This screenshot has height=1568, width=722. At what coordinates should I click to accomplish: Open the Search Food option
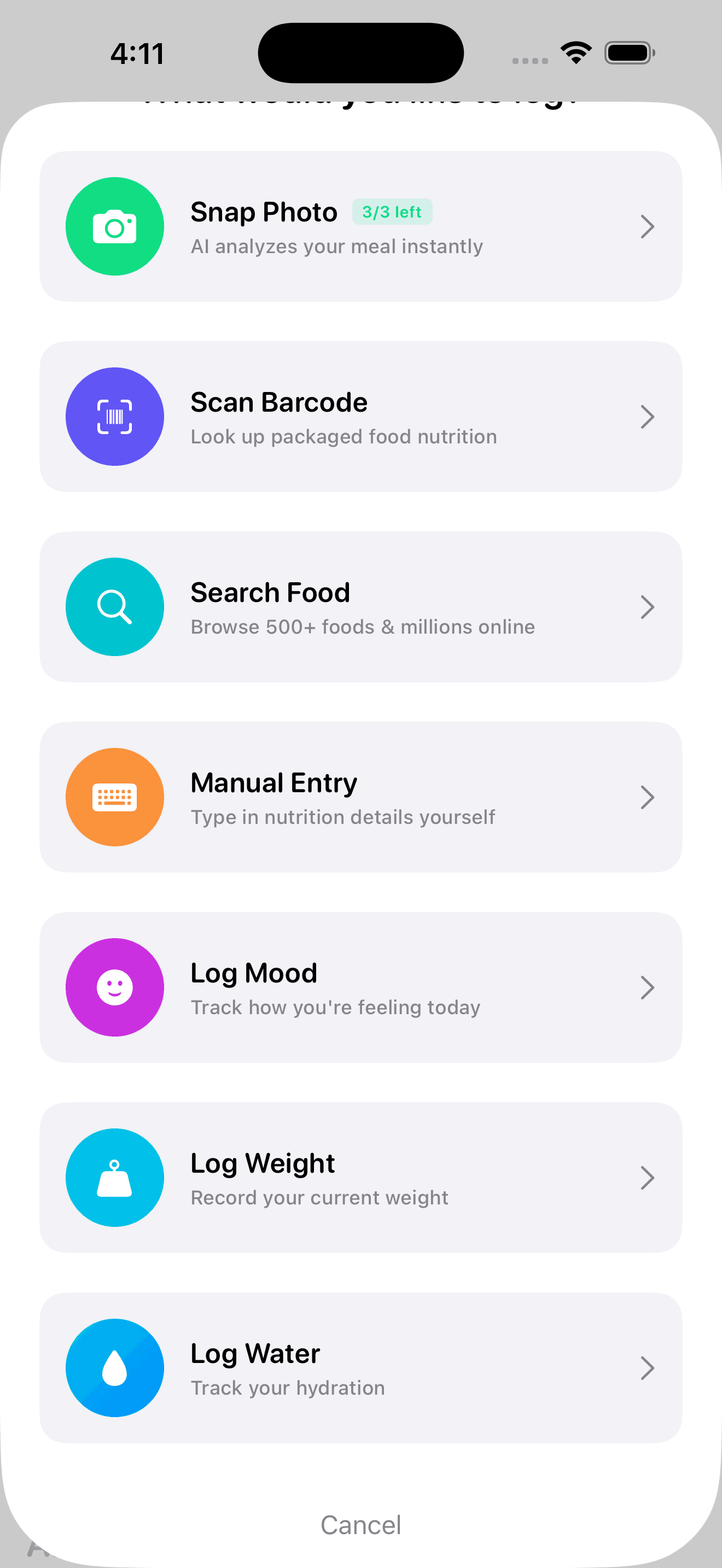pyautogui.click(x=361, y=606)
